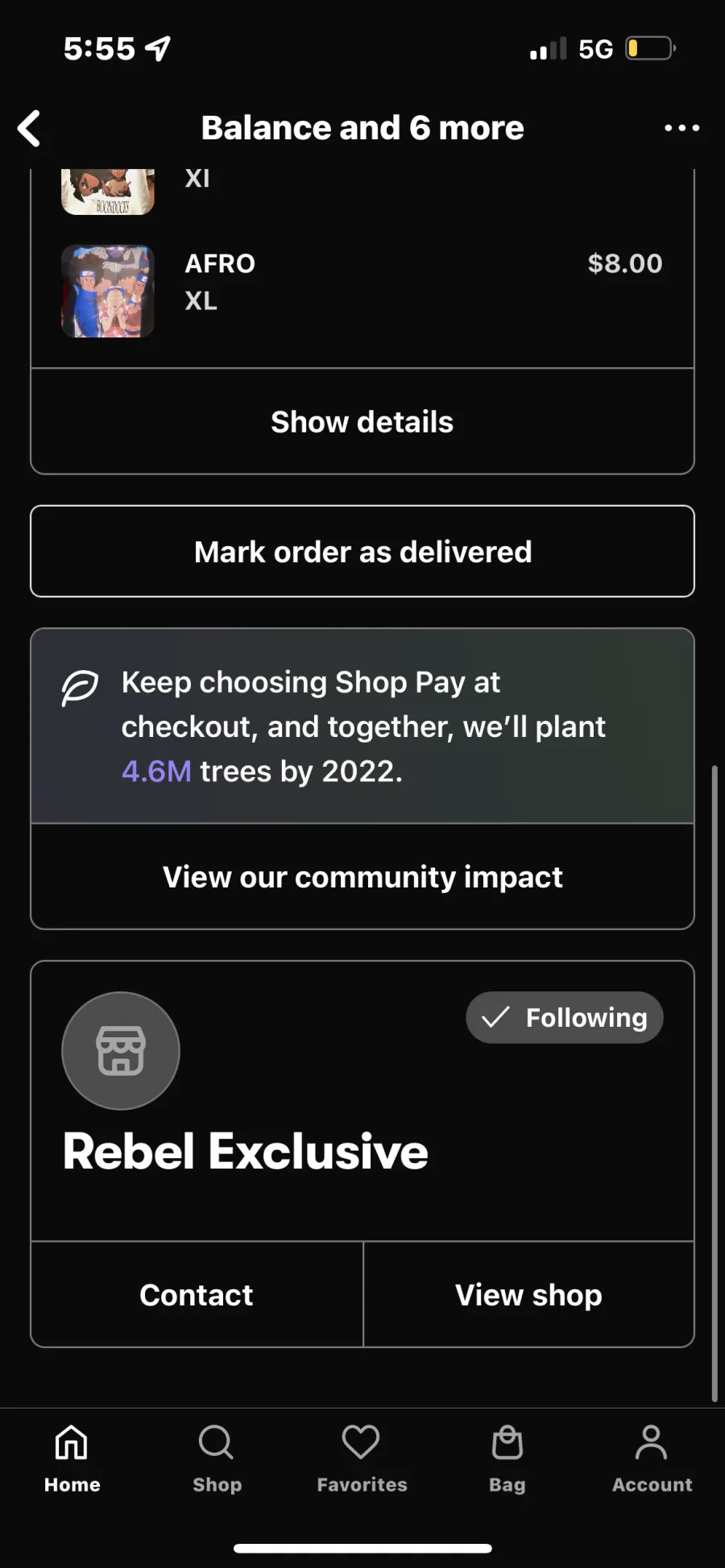Unfollow Rebel Exclusive via Following chip
The height and width of the screenshot is (1568, 725).
tap(565, 1017)
